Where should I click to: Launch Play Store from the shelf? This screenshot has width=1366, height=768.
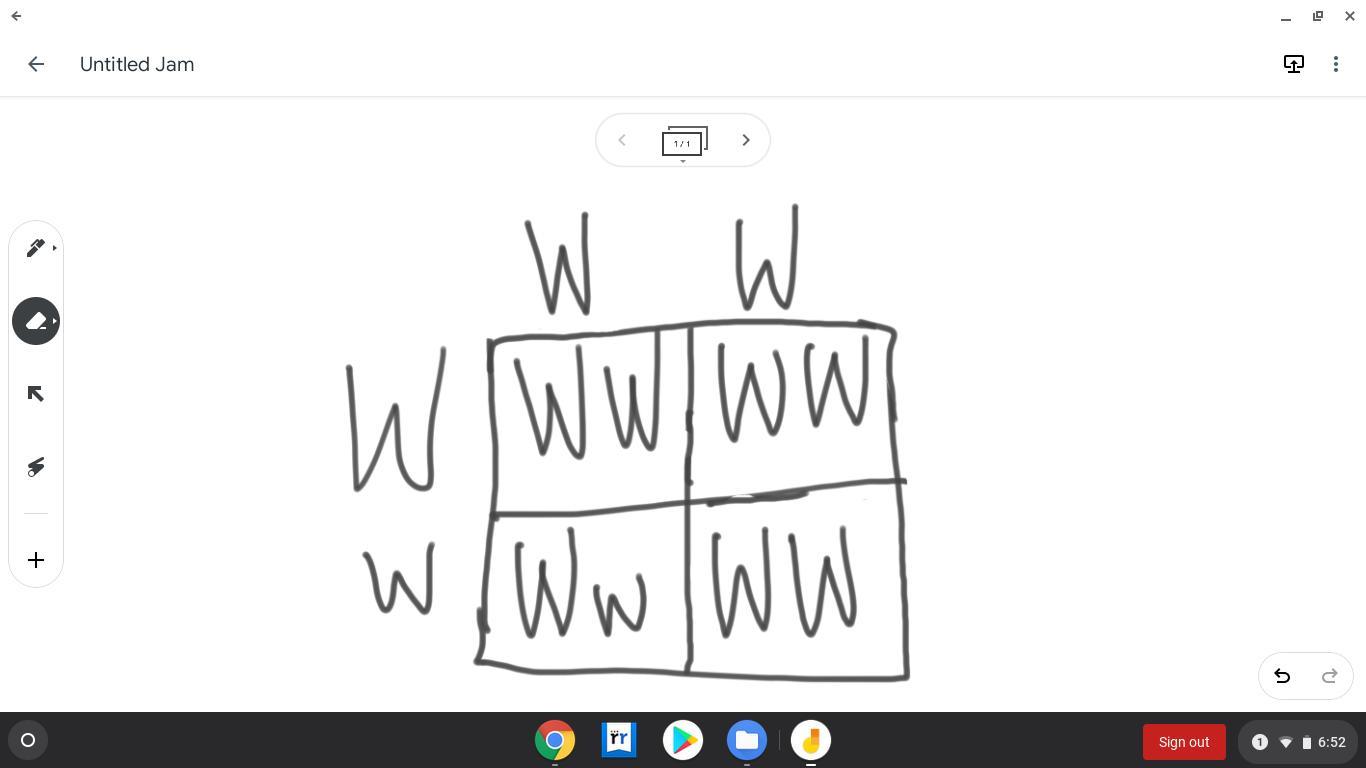(x=683, y=740)
